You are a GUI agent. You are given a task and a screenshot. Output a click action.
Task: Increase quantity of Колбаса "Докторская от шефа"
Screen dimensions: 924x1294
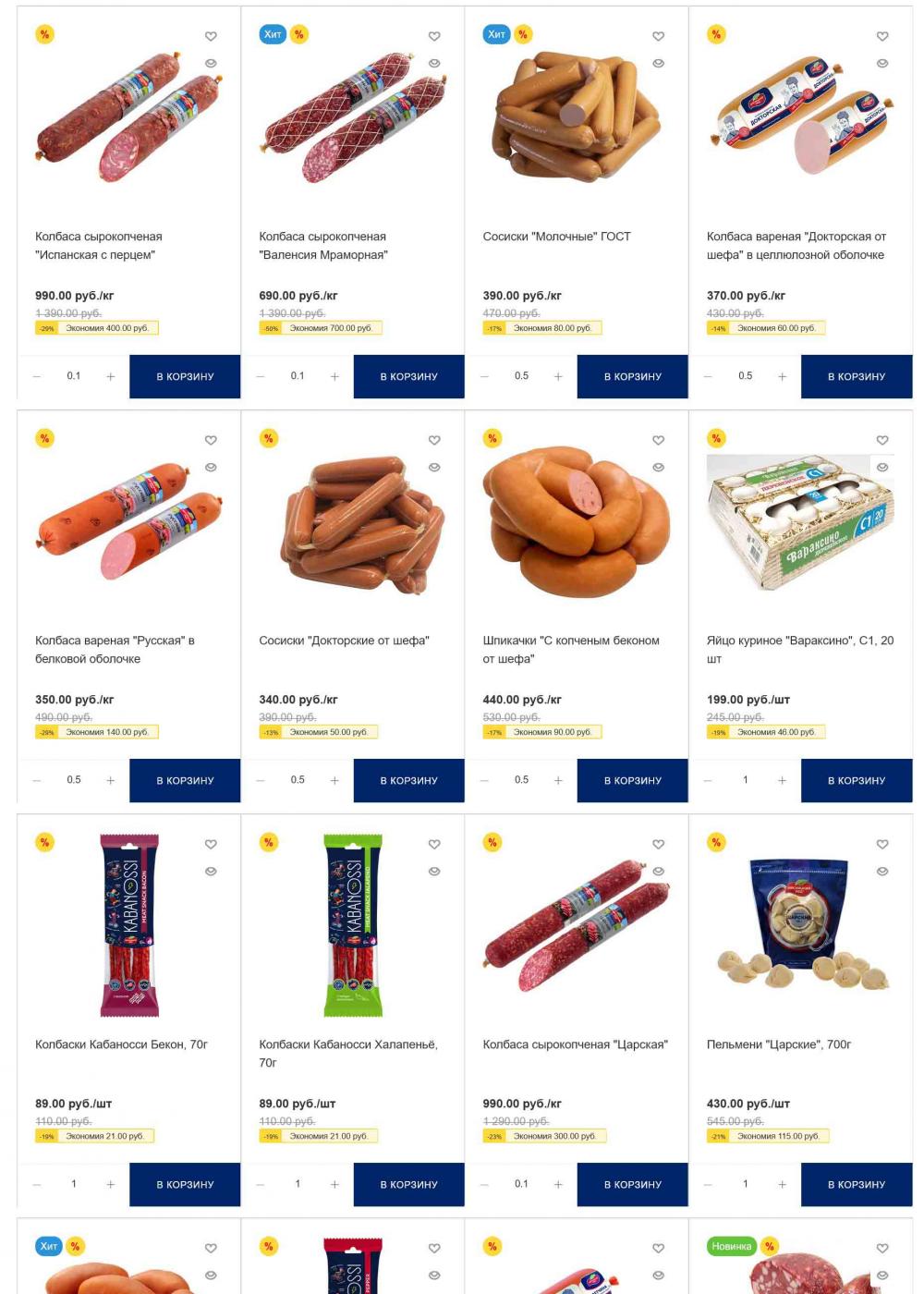tap(782, 376)
